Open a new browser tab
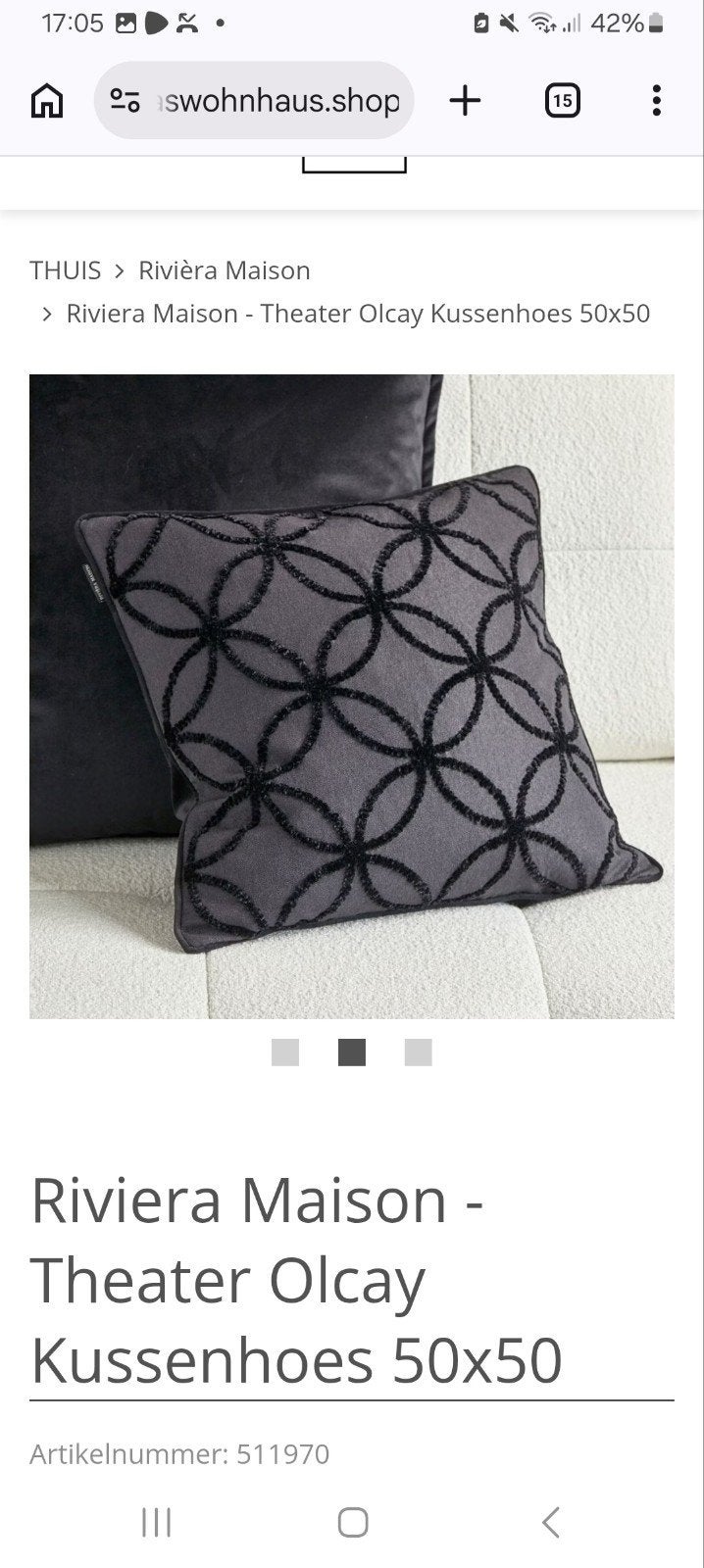704x1568 pixels. click(x=465, y=100)
